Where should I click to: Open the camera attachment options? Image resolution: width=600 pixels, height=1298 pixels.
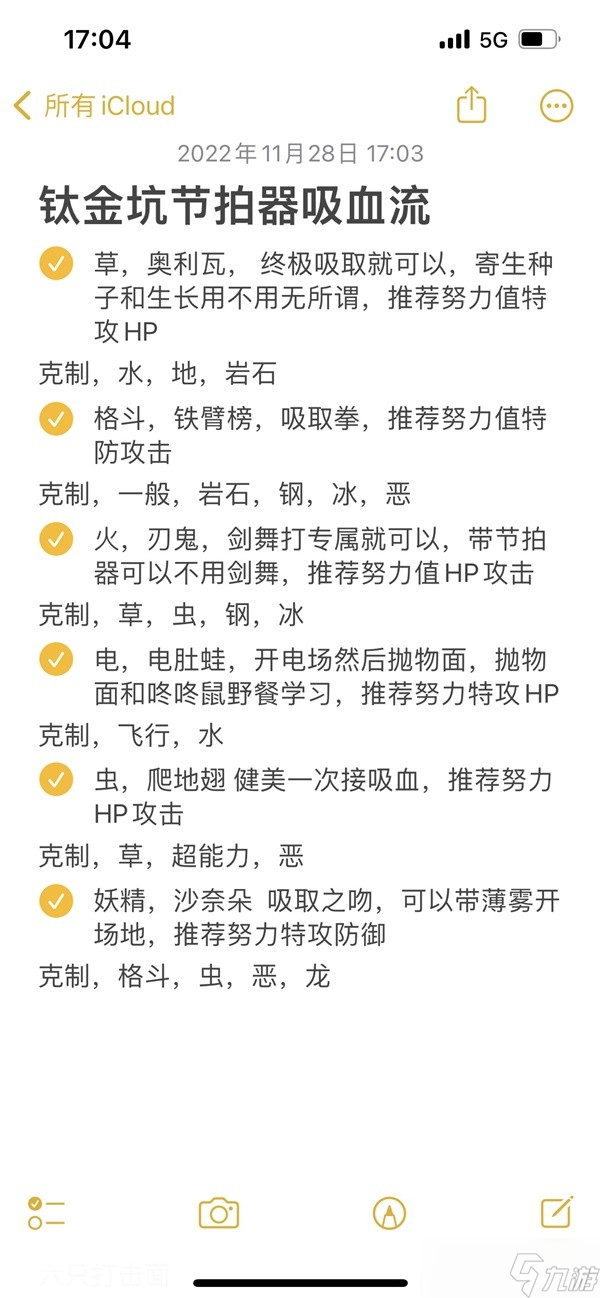pyautogui.click(x=218, y=1213)
